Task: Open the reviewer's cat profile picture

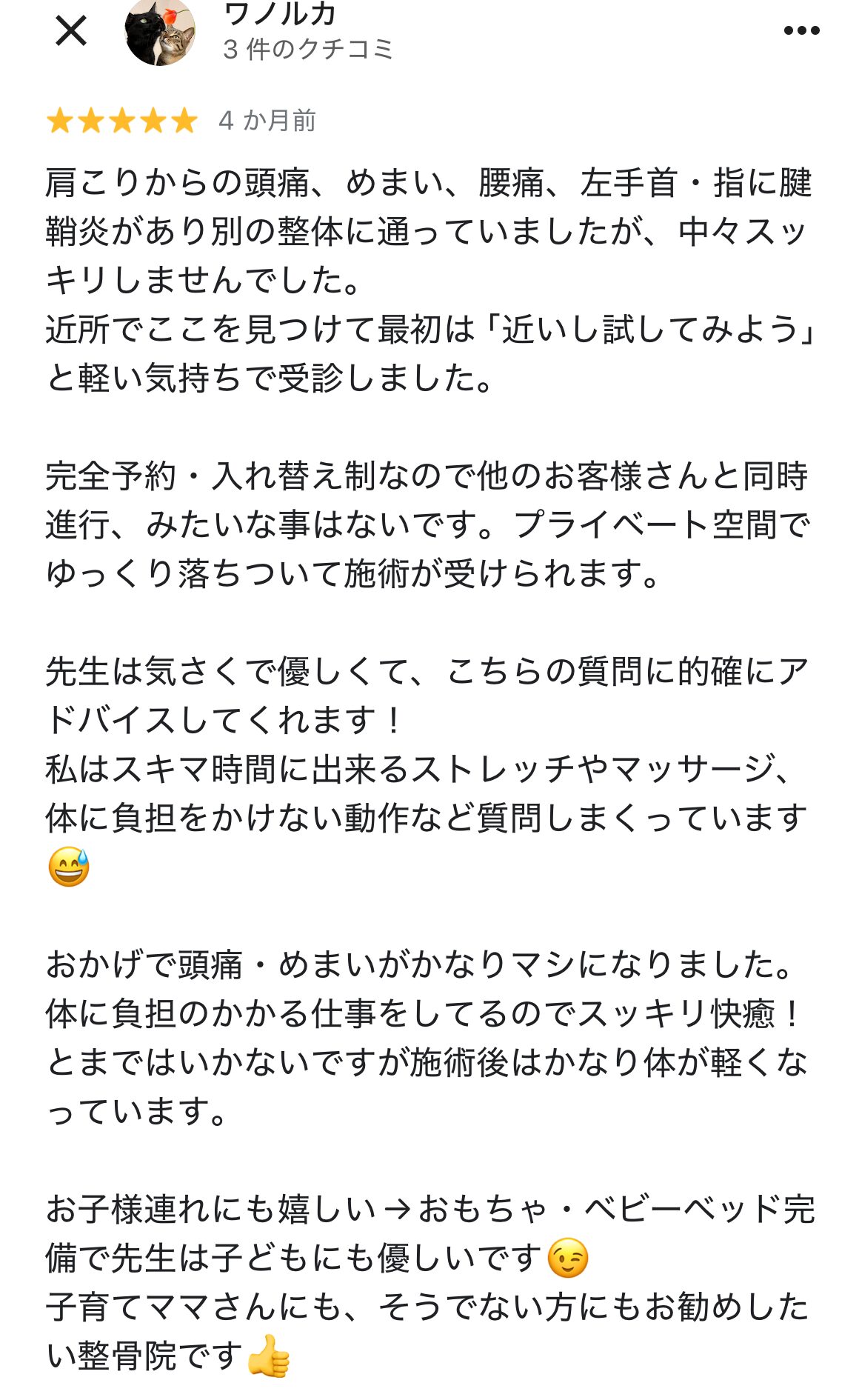Action: coord(160,32)
